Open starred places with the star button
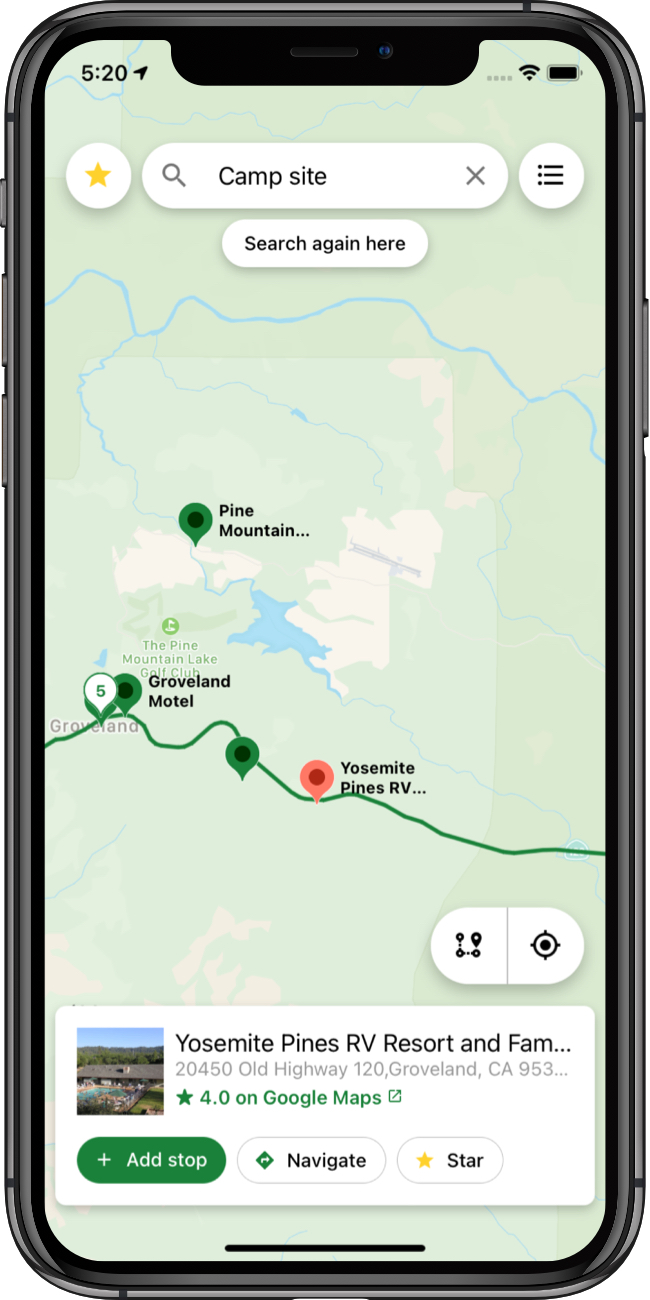Viewport: 650px width, 1300px height. 98,176
